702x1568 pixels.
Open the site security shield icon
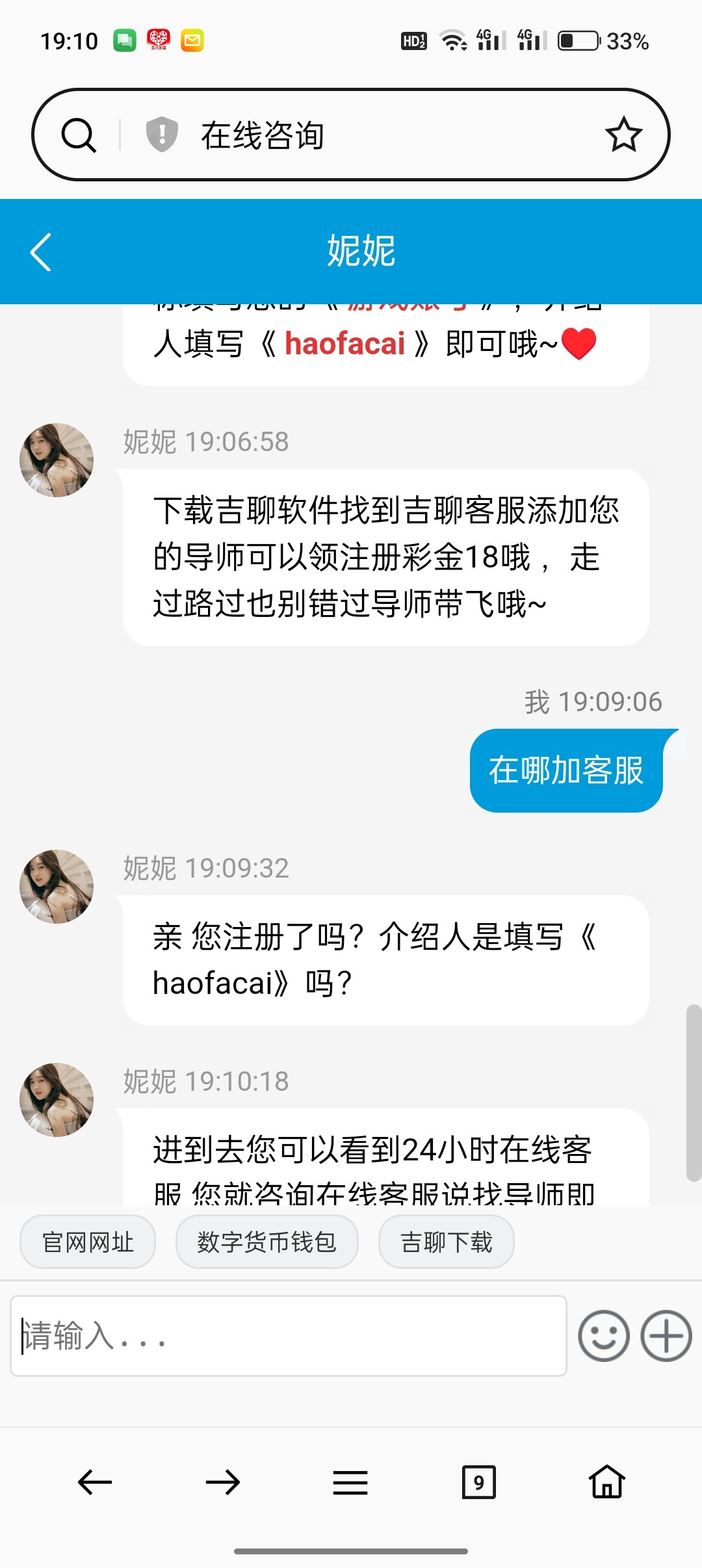pyautogui.click(x=162, y=135)
